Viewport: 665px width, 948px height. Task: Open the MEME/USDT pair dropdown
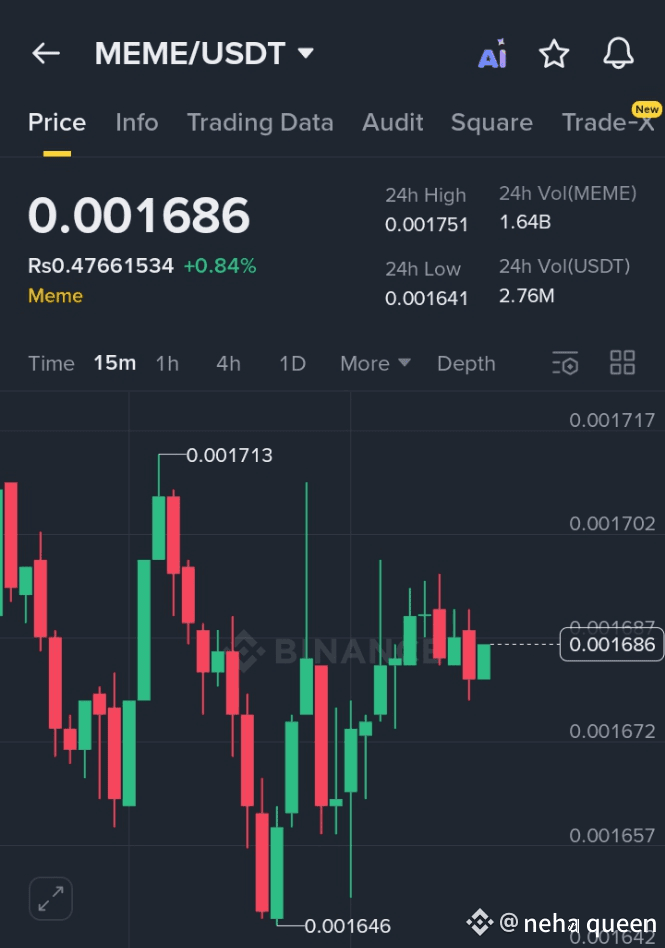305,53
